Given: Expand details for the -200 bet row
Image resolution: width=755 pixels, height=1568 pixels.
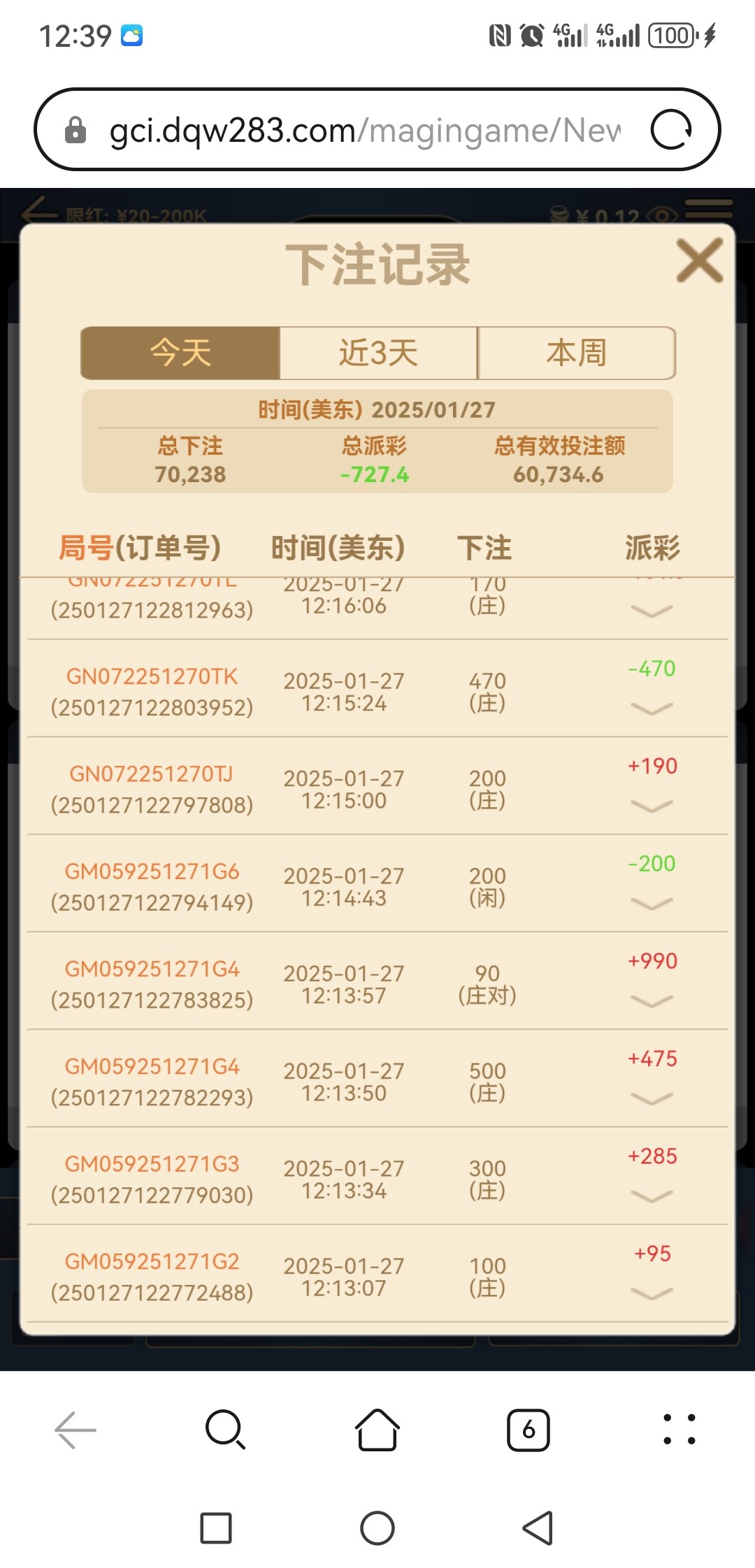Looking at the screenshot, I should (652, 903).
